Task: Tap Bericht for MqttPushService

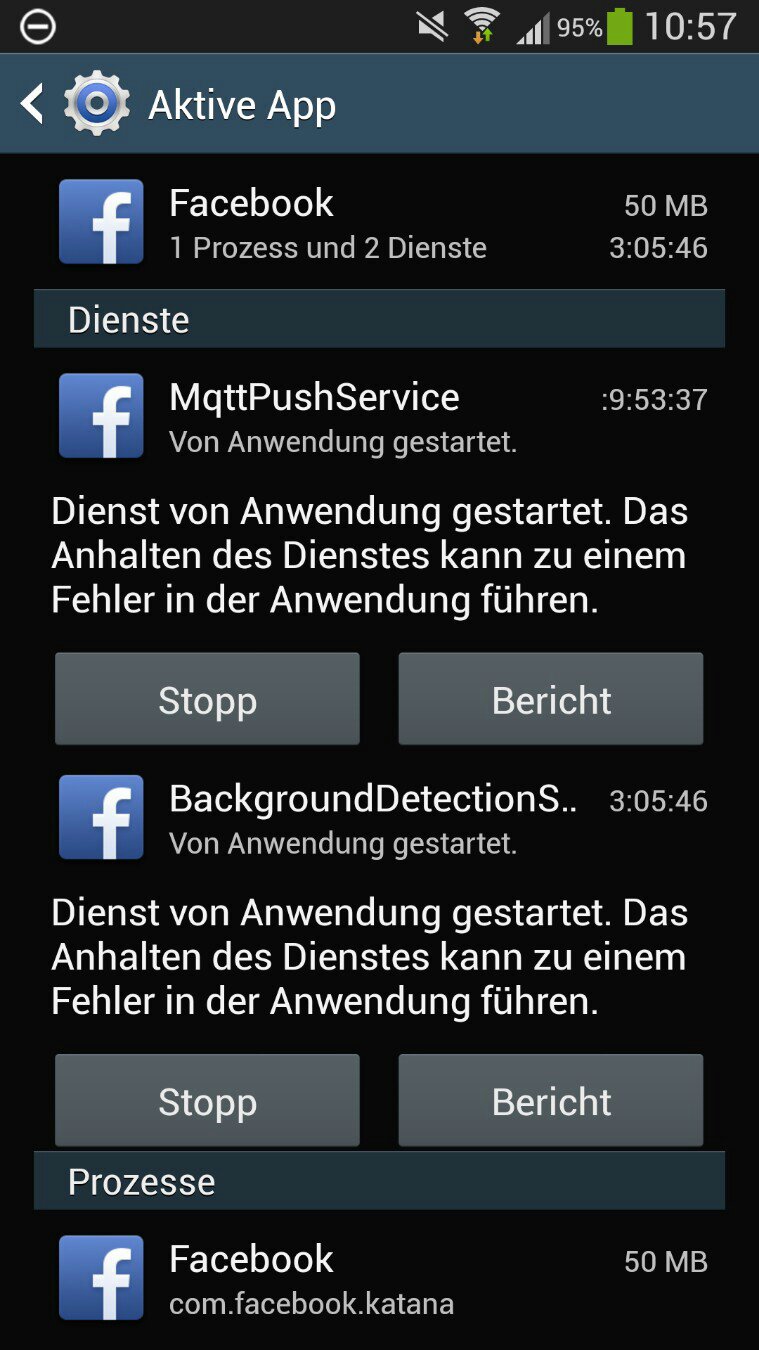Action: click(x=551, y=699)
